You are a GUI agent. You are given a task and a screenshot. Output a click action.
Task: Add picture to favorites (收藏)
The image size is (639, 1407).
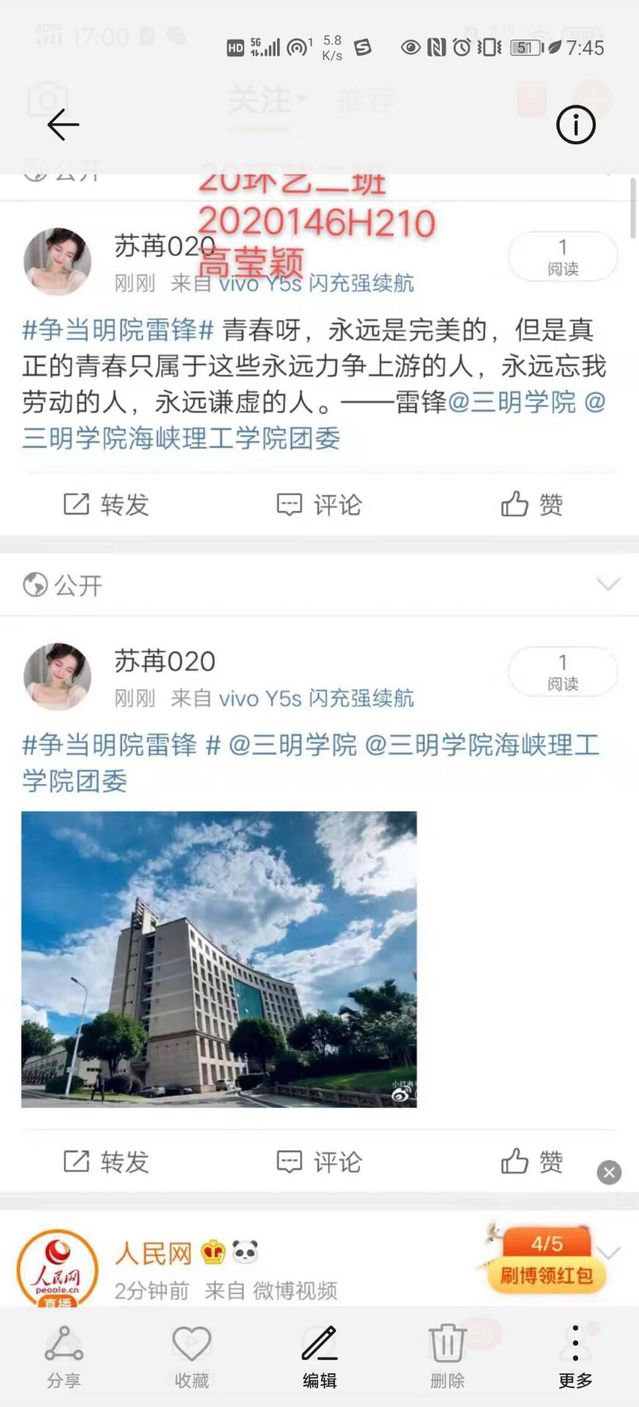pyautogui.click(x=192, y=1356)
